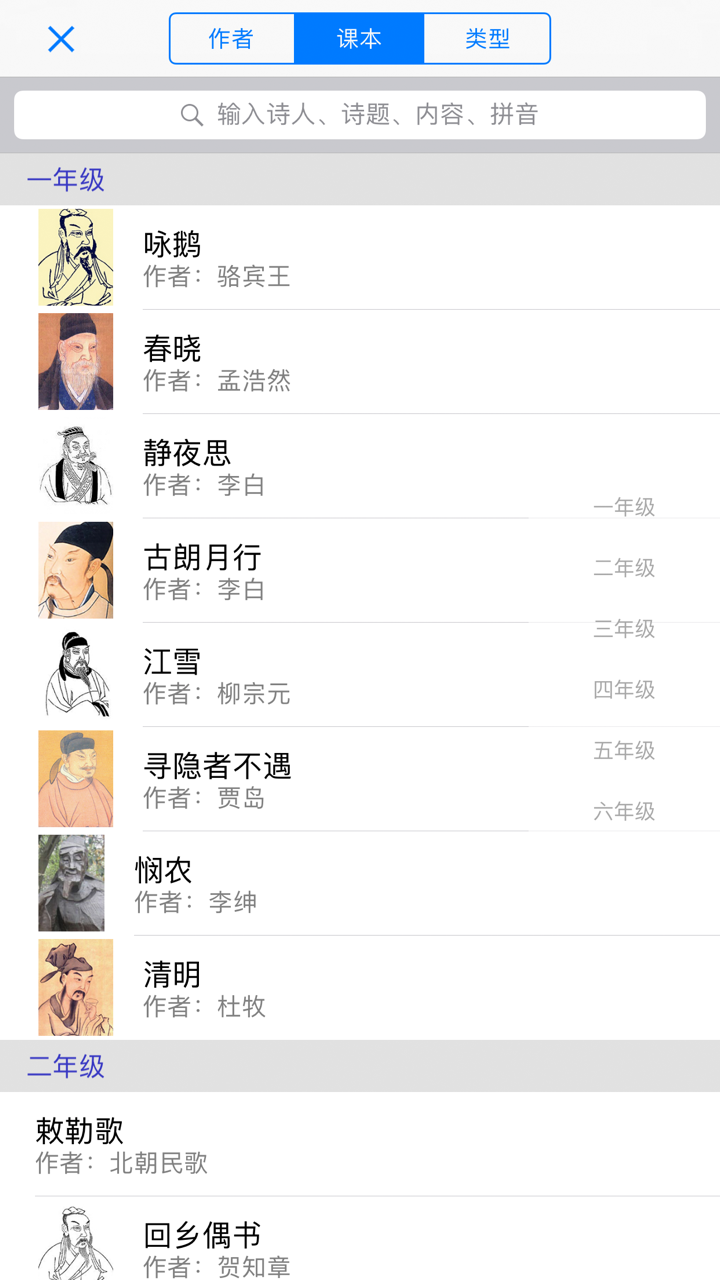Switch to the 类型 tab
The height and width of the screenshot is (1280, 720).
(x=487, y=38)
